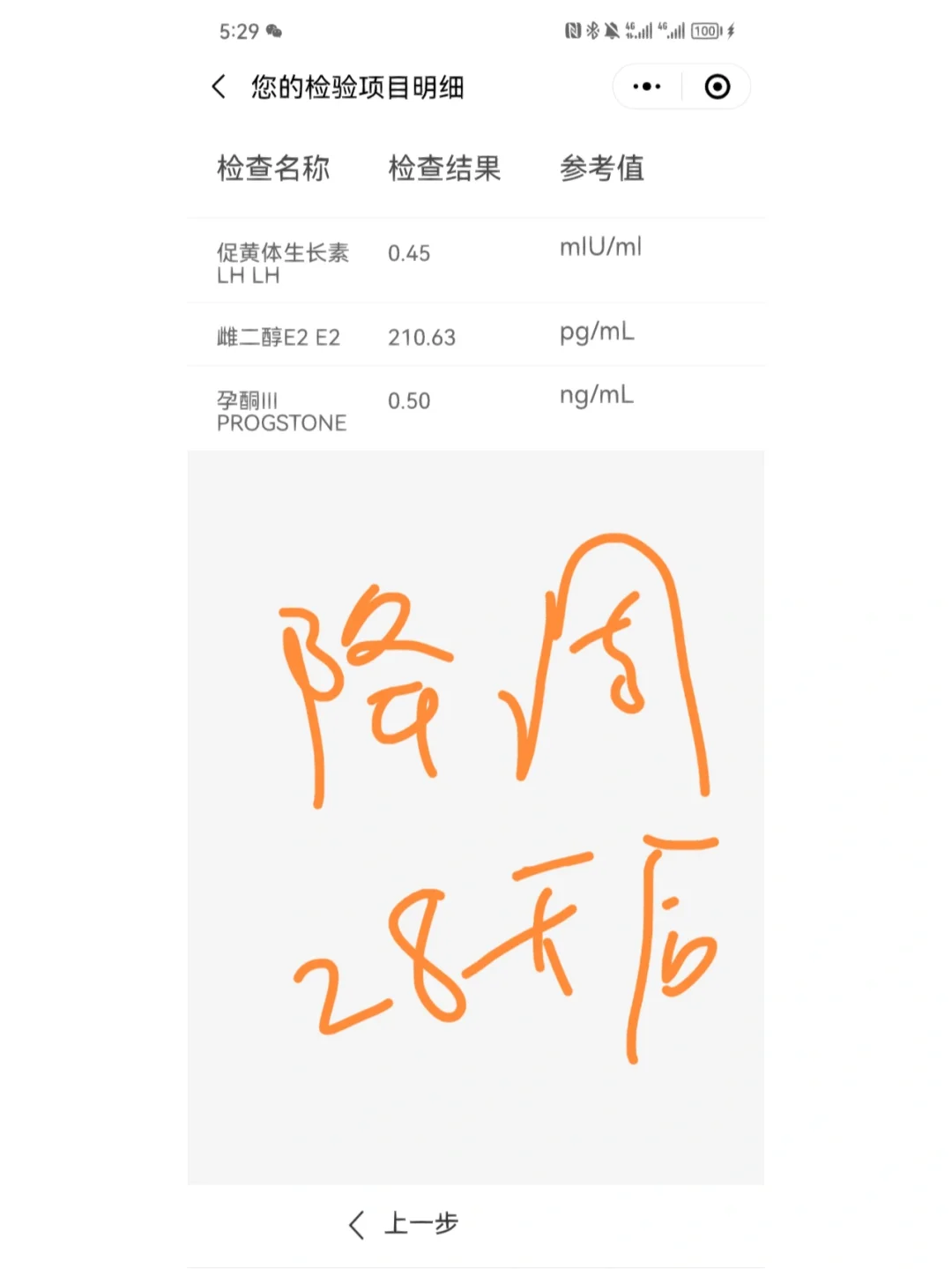
Task: Open the mini program's three-dot menu
Action: pos(647,86)
